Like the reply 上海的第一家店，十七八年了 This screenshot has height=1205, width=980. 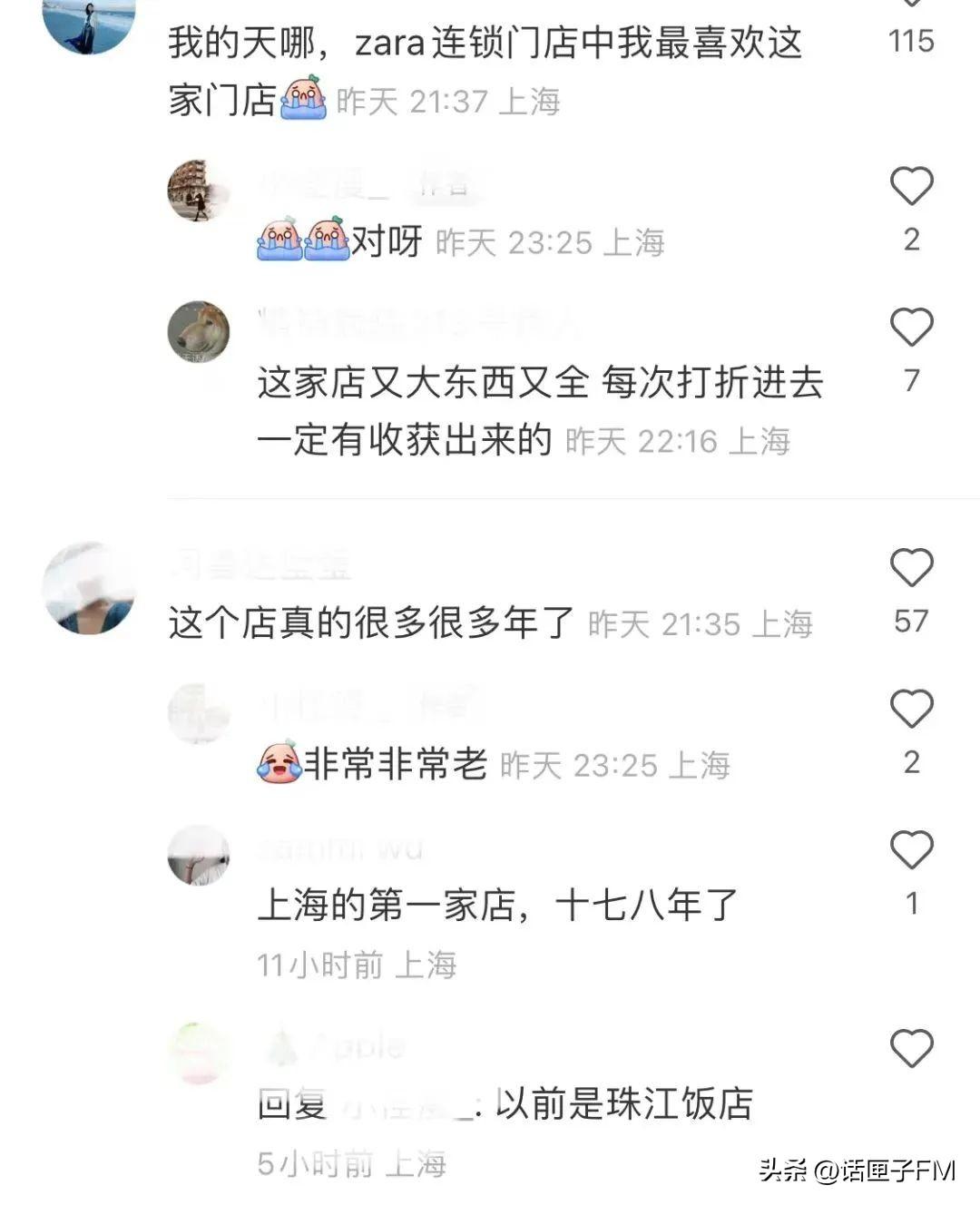coord(911,851)
